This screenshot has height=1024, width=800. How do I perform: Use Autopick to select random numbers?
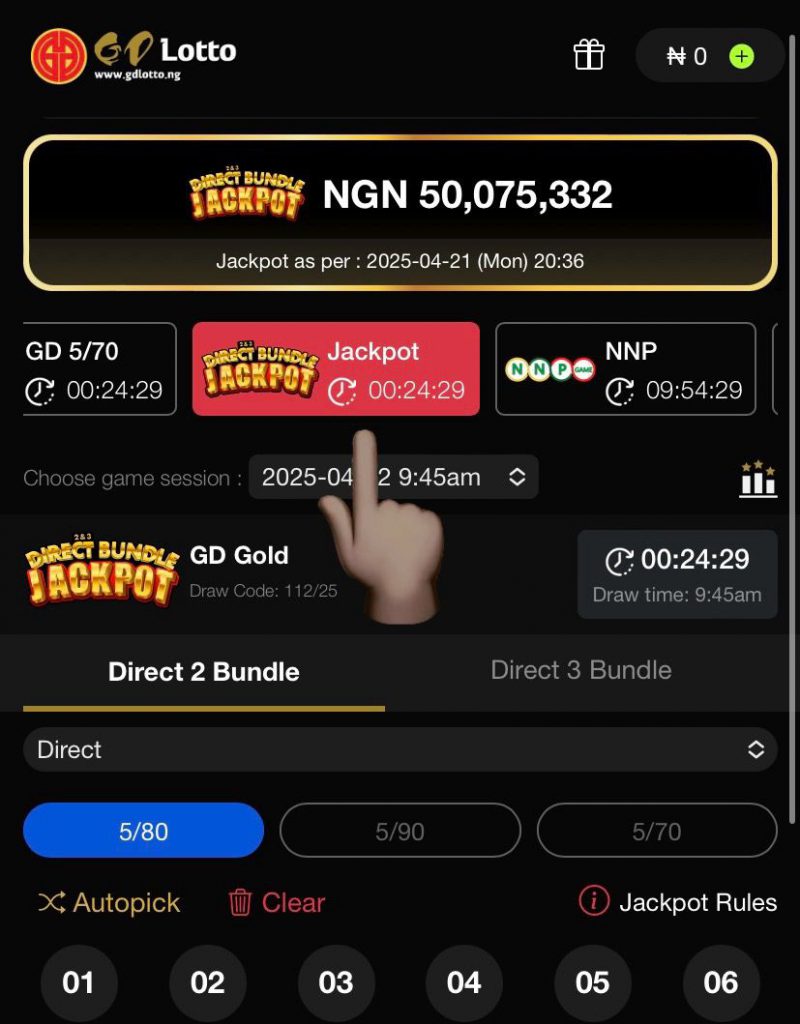coord(109,903)
